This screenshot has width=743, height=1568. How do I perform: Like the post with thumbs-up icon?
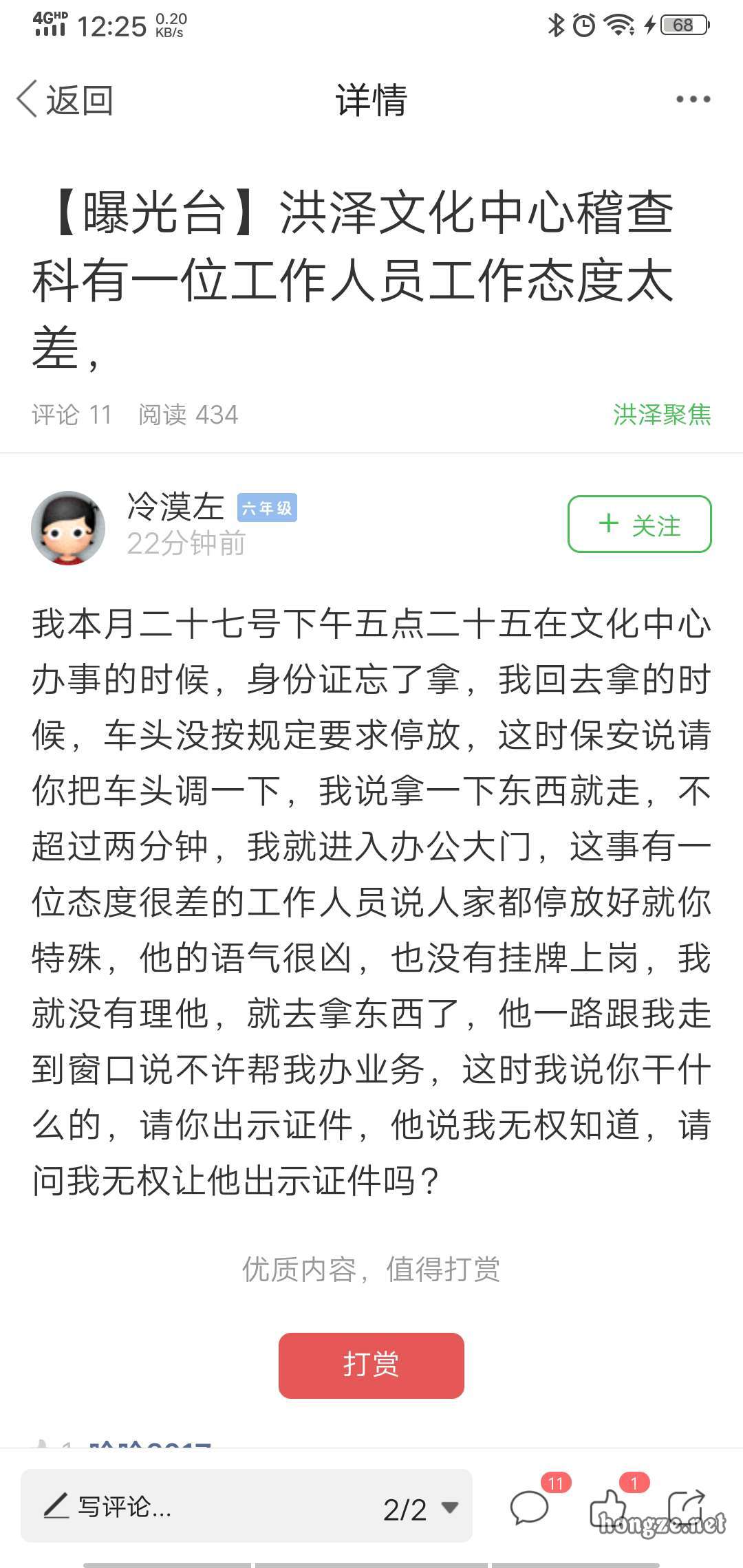(x=610, y=1507)
